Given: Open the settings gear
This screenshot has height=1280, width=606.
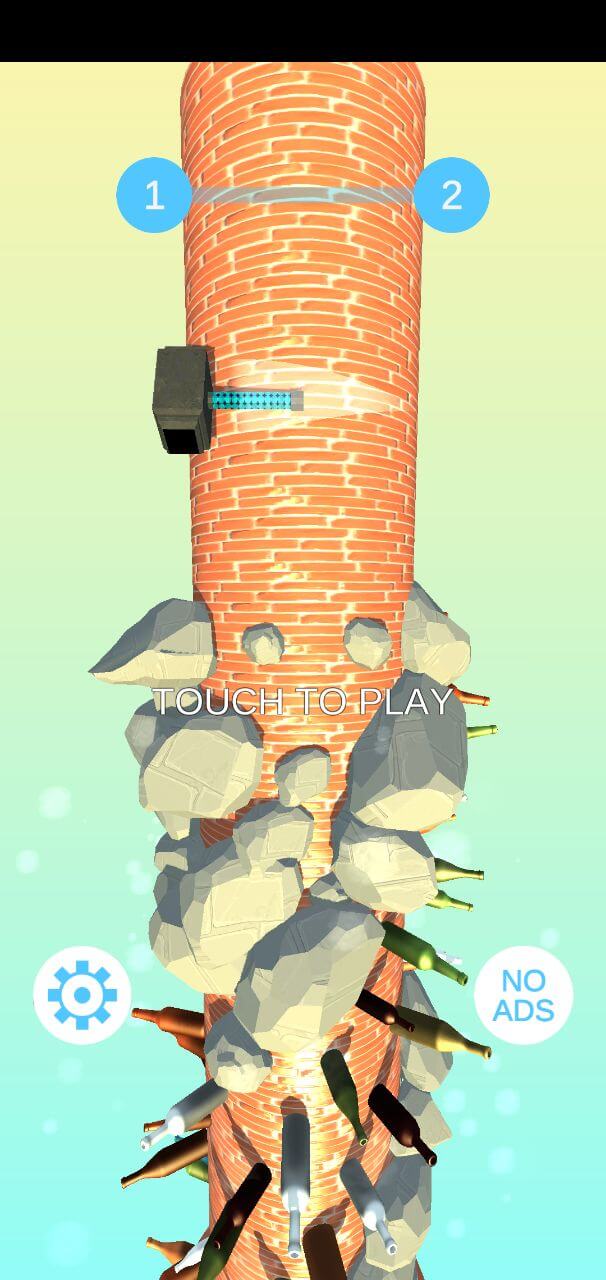Looking at the screenshot, I should (82, 995).
